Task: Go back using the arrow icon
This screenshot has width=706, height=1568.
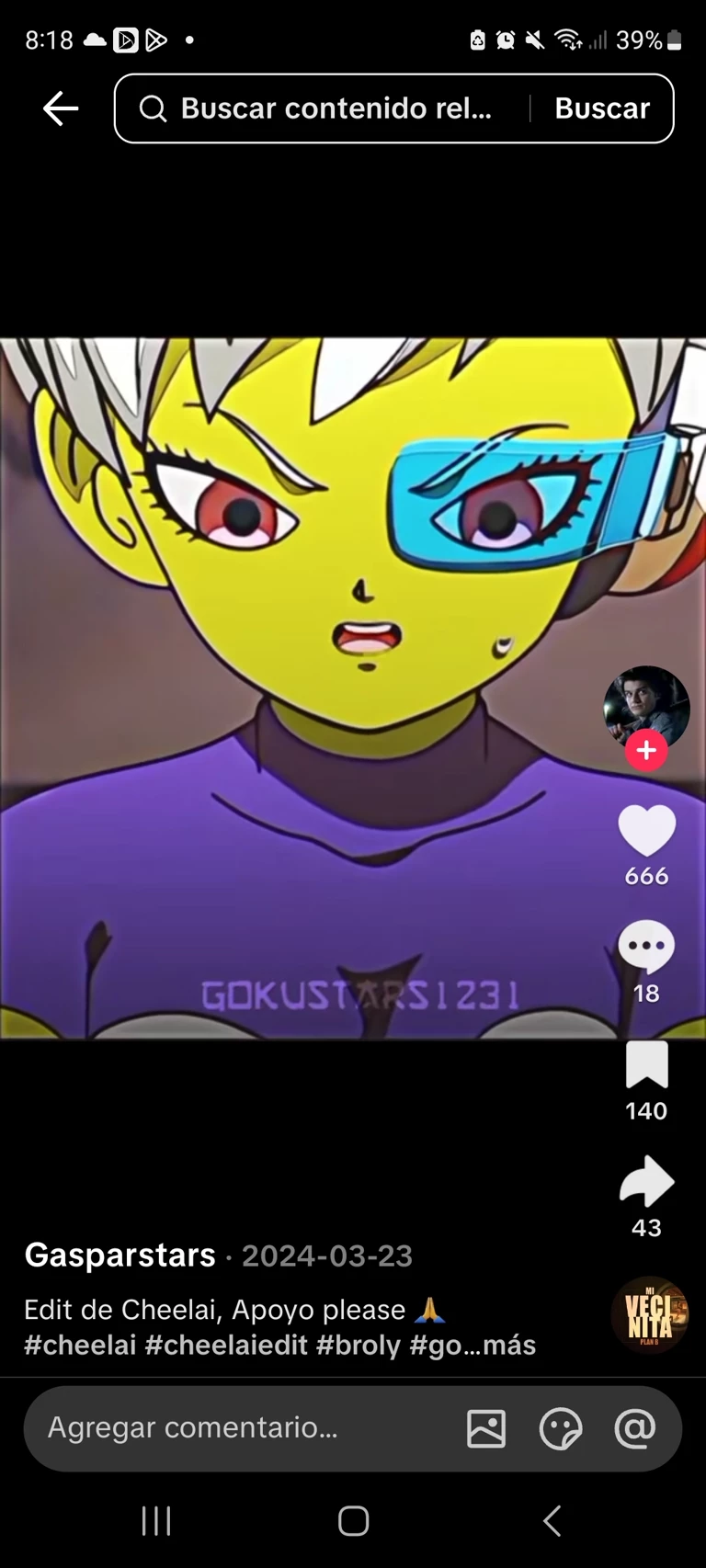Action: click(61, 108)
